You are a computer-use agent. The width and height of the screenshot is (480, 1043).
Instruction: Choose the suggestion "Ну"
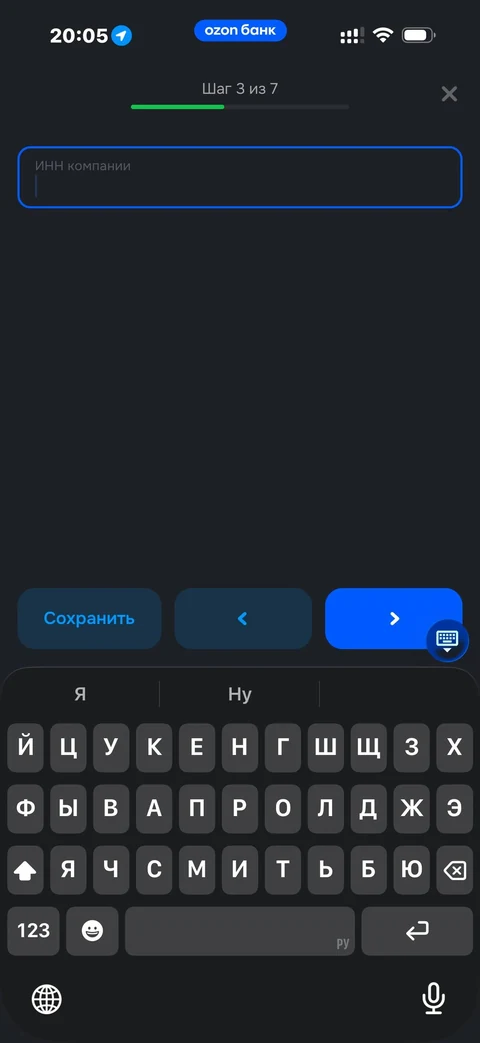pyautogui.click(x=239, y=694)
